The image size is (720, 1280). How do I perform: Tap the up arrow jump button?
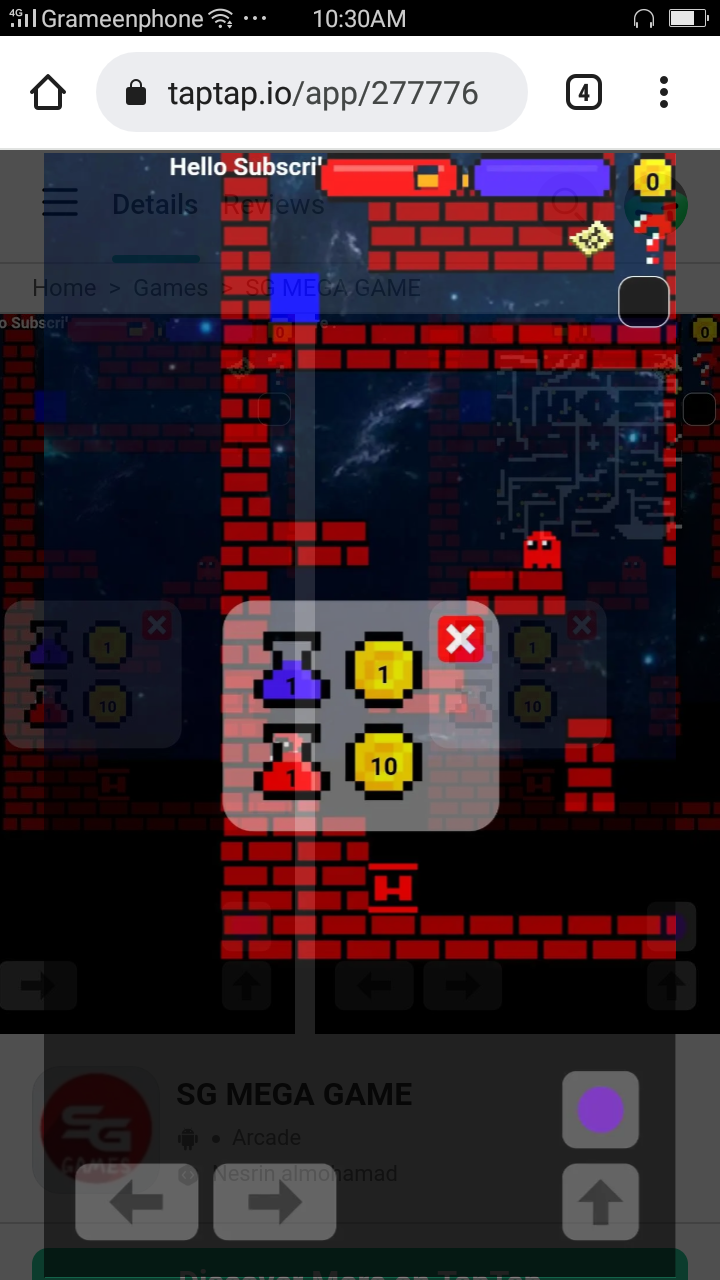600,1202
